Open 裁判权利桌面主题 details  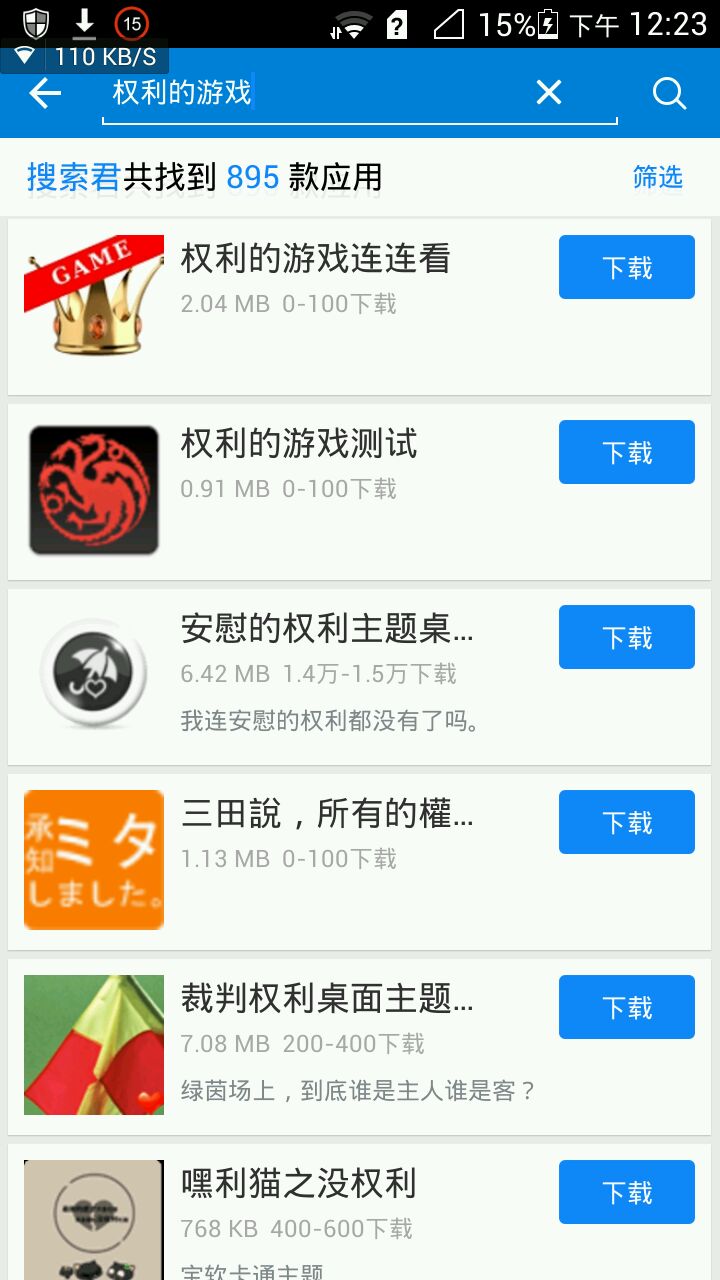pyautogui.click(x=326, y=999)
